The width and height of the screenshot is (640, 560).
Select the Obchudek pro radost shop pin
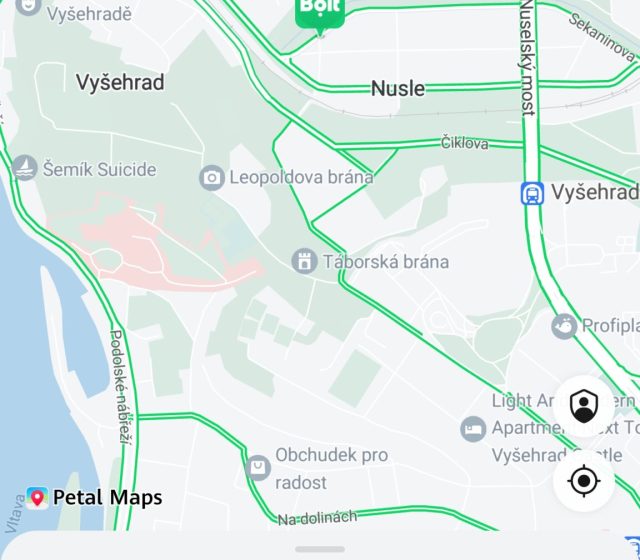pos(258,467)
